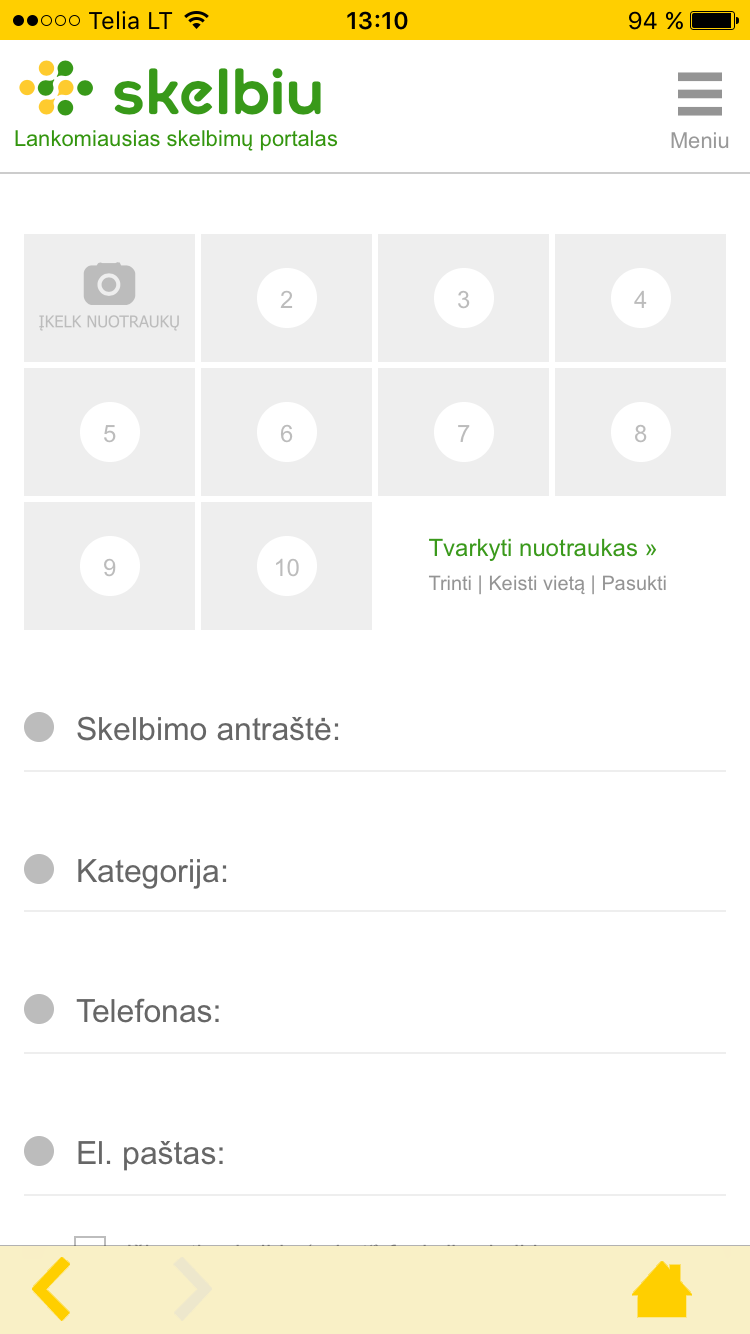750x1334 pixels.
Task: Select photo slot number 4
Action: tap(640, 298)
